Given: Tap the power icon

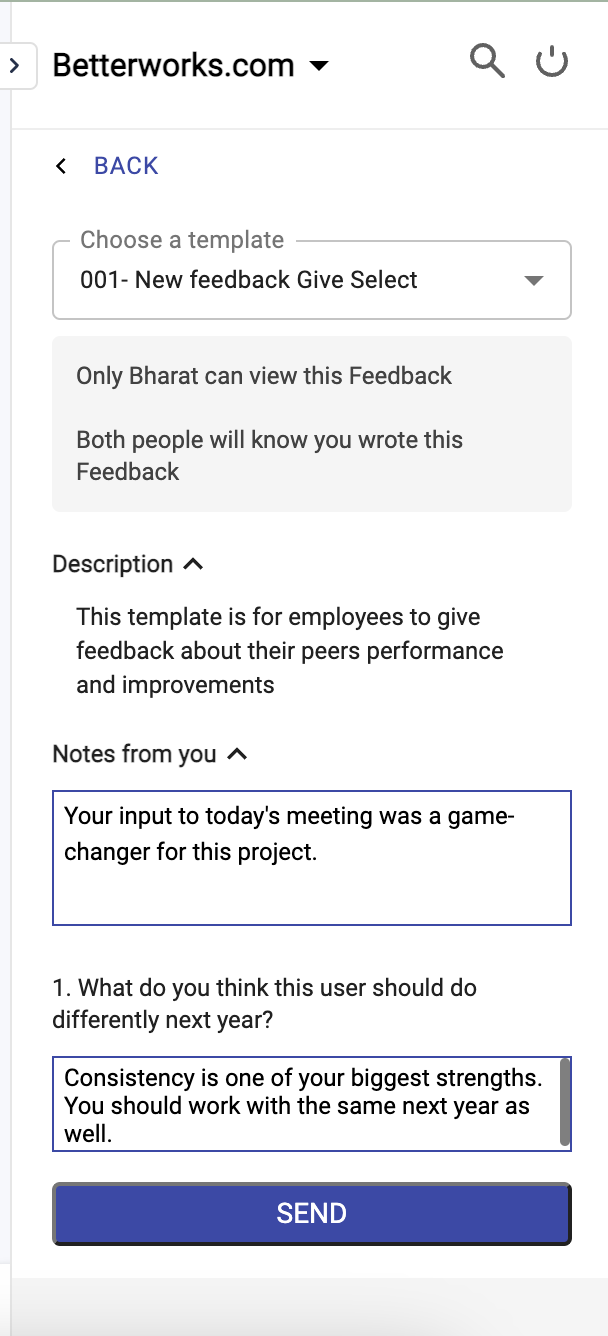Looking at the screenshot, I should (x=552, y=62).
